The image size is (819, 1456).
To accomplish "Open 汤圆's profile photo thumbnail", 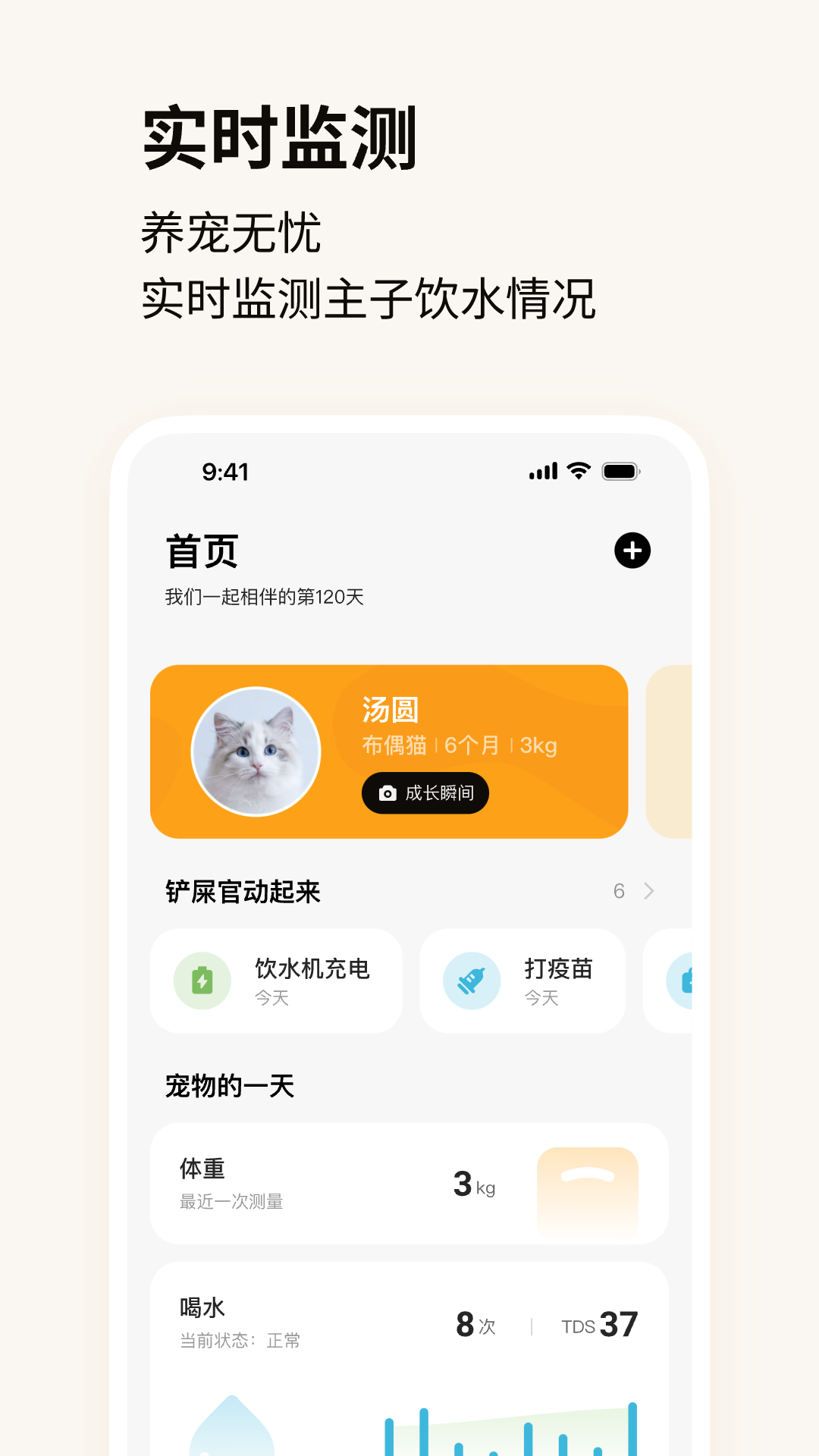I will coord(256,751).
